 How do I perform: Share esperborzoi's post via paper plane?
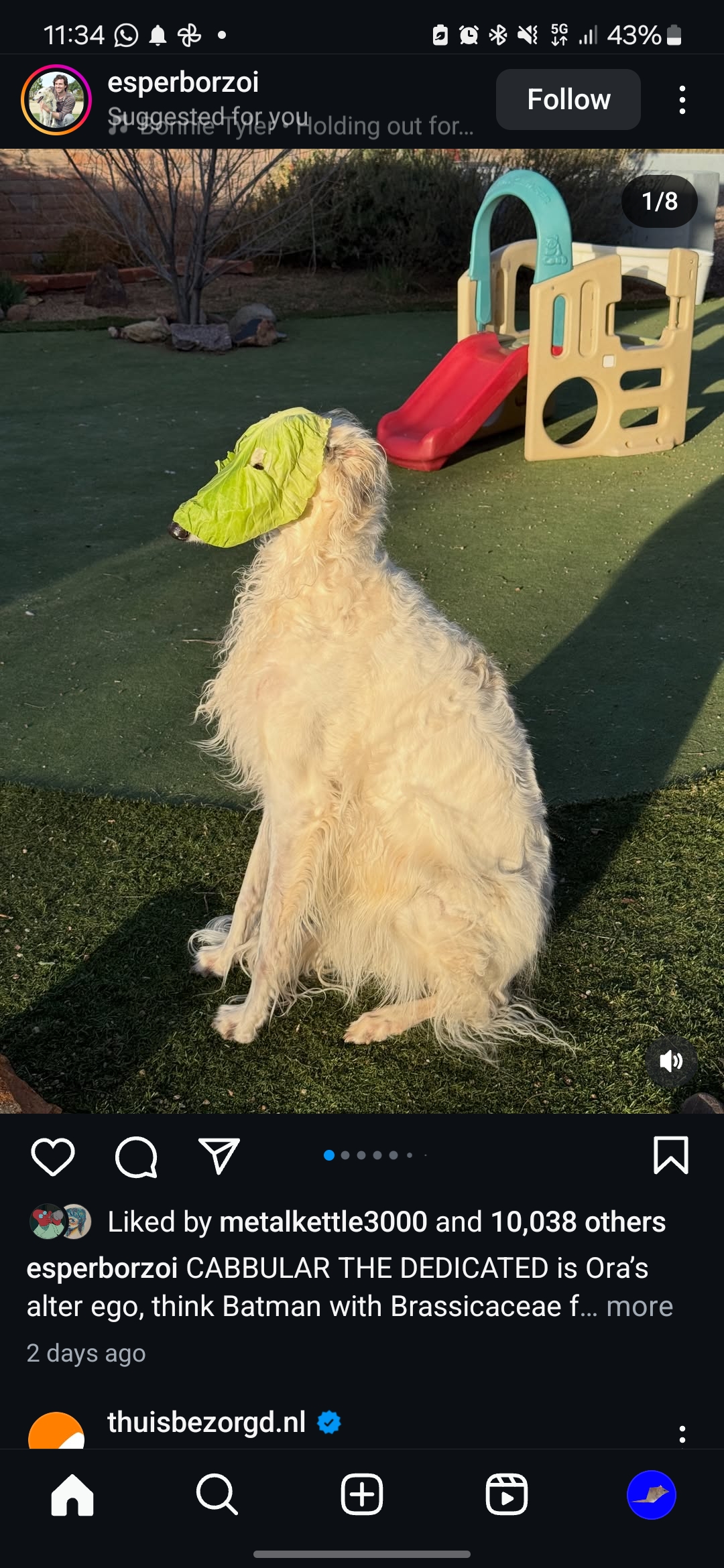pyautogui.click(x=219, y=1156)
